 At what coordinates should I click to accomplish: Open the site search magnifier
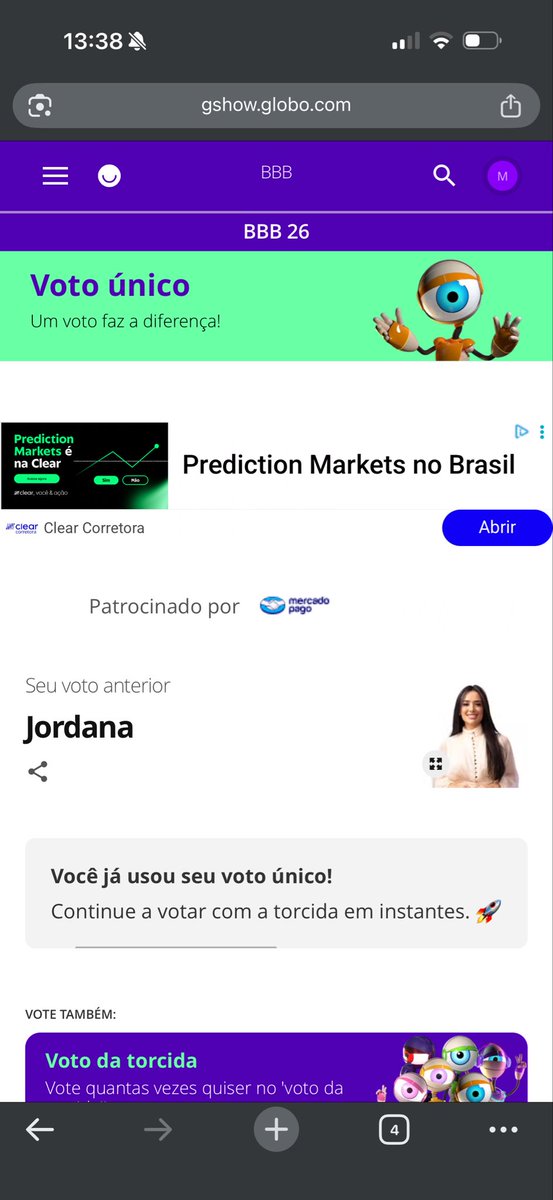(x=444, y=176)
